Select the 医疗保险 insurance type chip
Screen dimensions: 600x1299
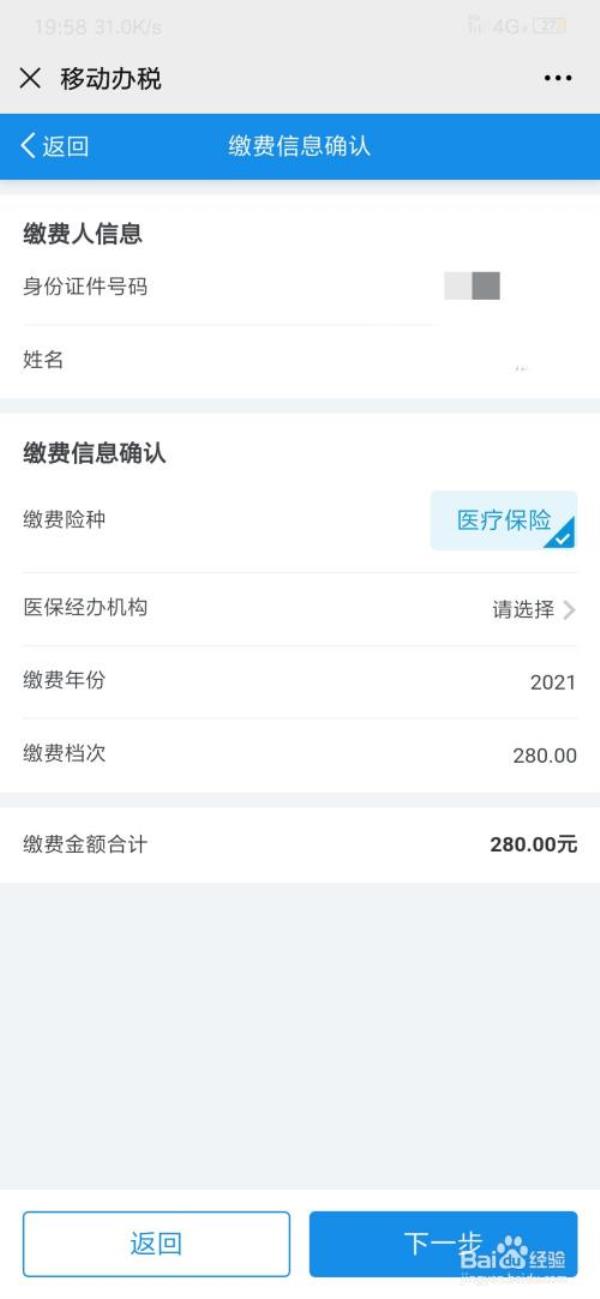point(503,520)
